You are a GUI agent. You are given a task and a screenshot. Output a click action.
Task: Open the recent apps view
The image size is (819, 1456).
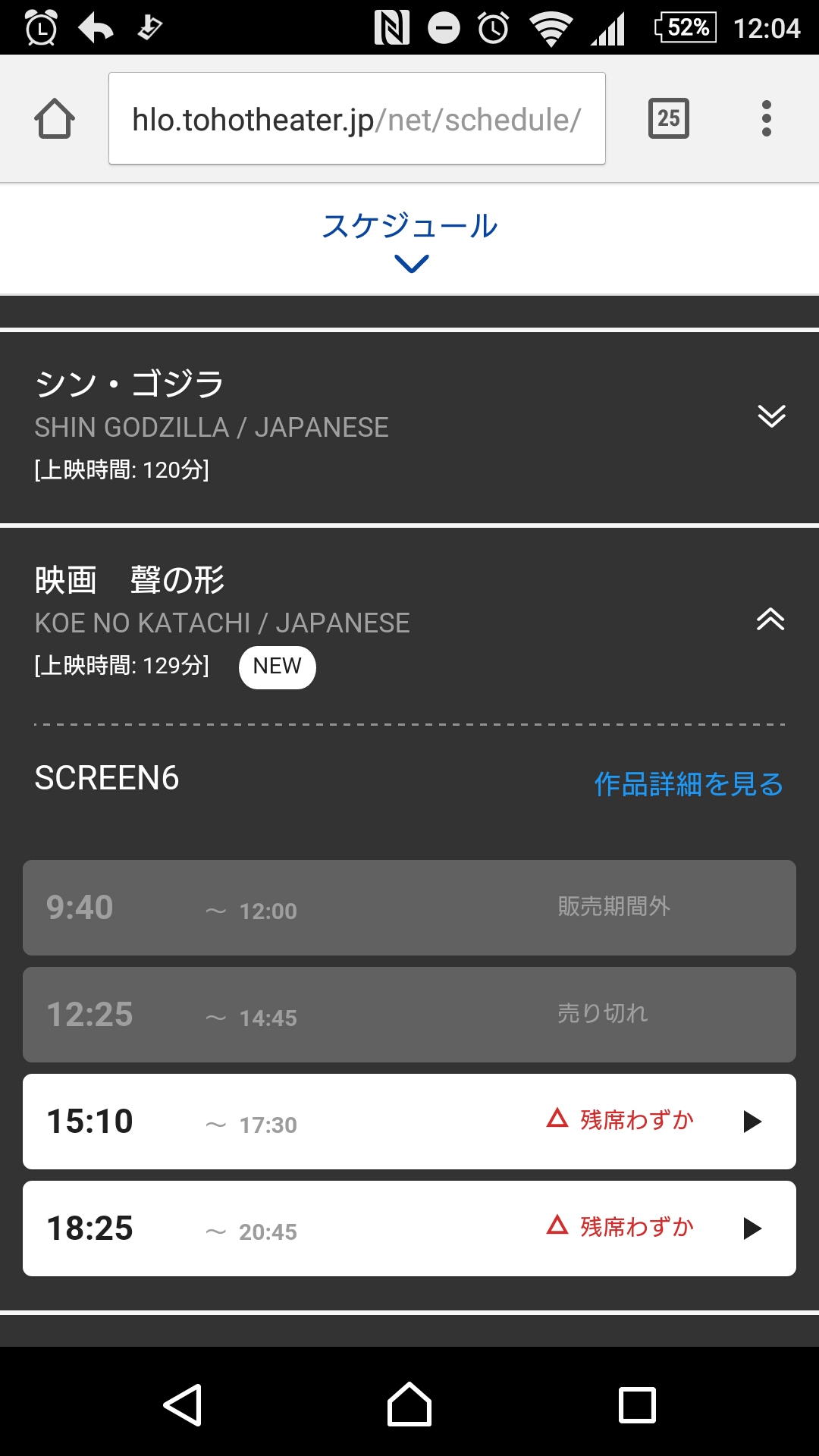tap(637, 1405)
